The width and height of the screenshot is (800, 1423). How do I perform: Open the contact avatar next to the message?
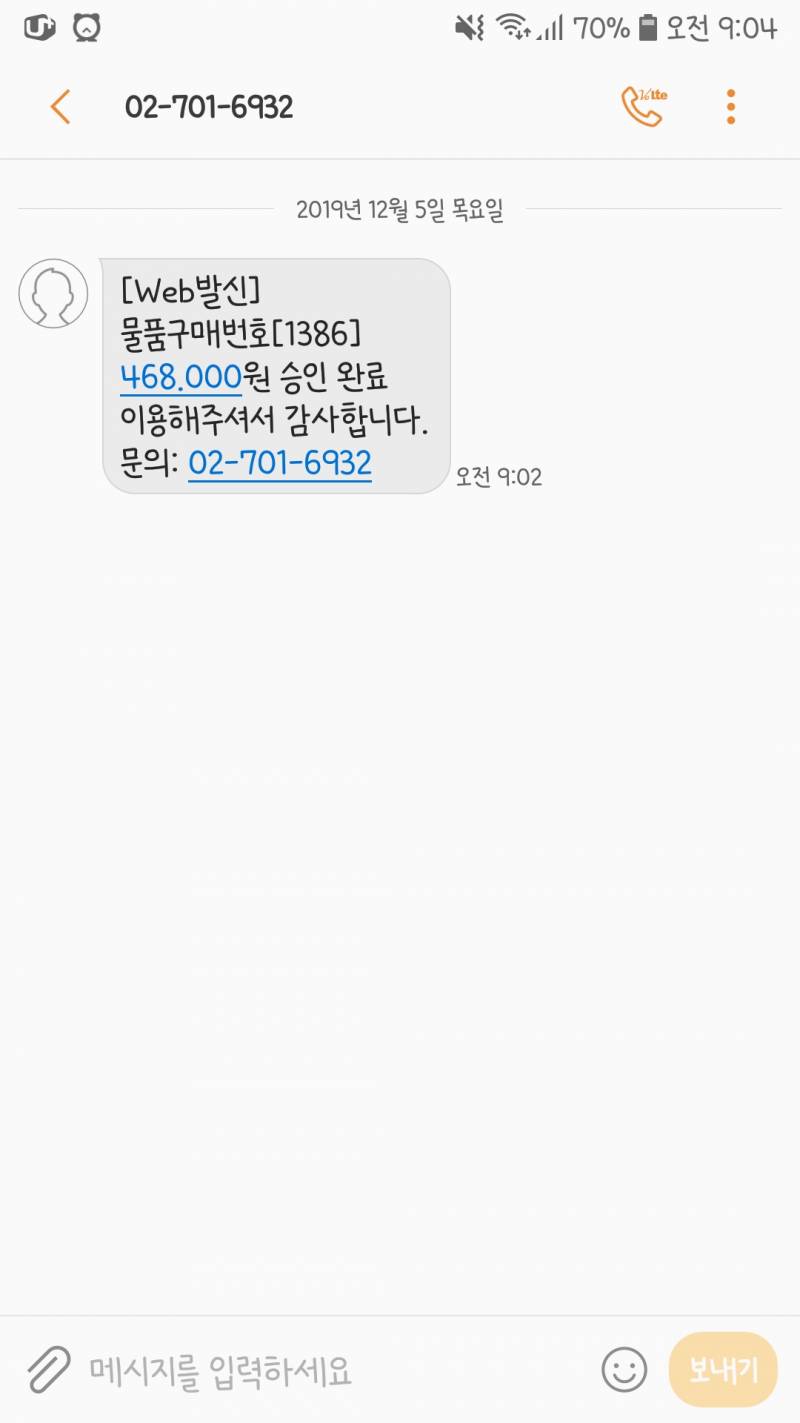52,294
